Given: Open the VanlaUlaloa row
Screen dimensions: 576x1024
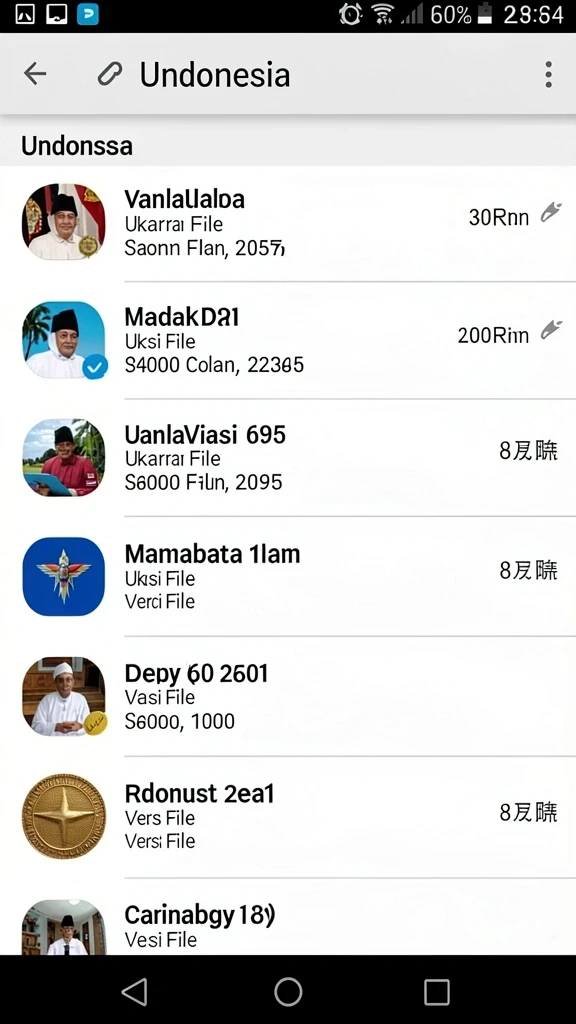Looking at the screenshot, I should (x=288, y=223).
